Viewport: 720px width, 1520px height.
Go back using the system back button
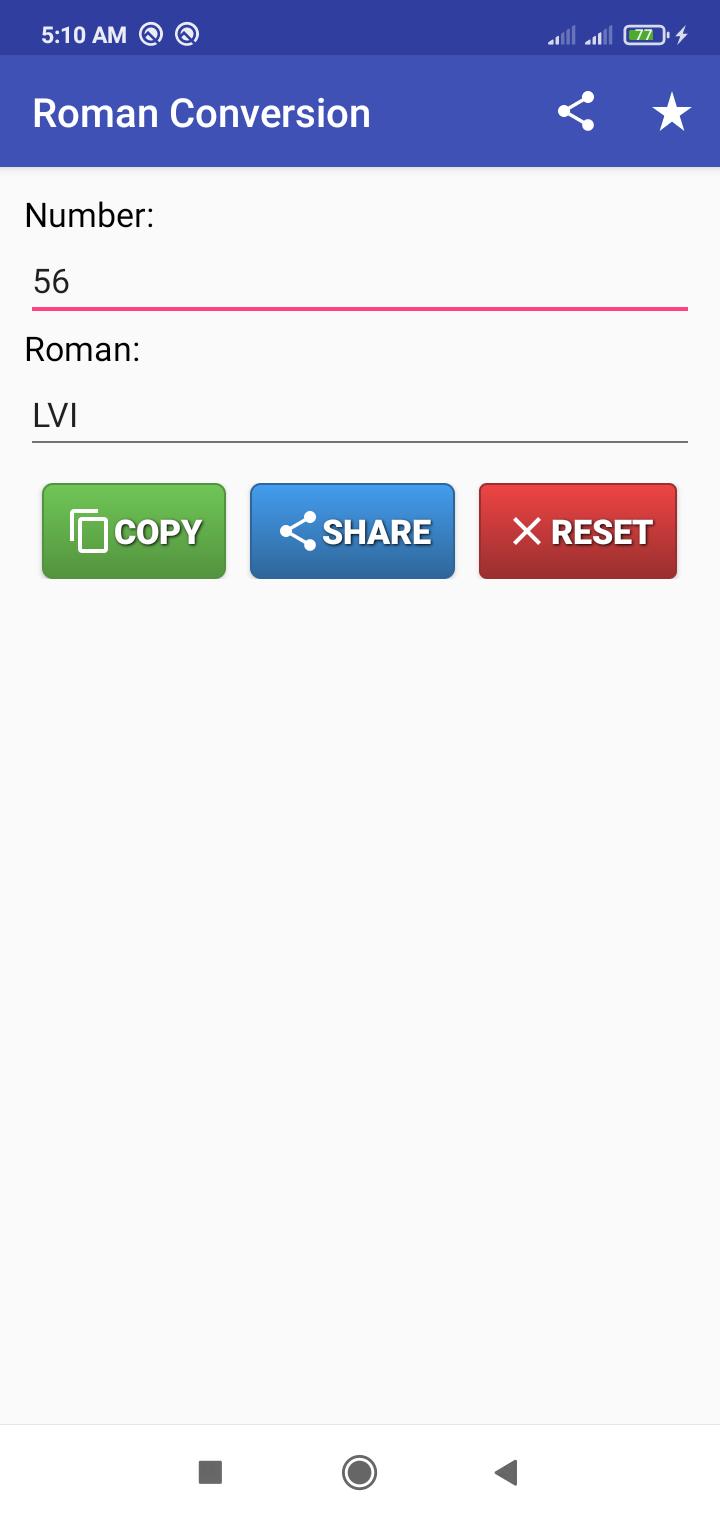point(506,1472)
